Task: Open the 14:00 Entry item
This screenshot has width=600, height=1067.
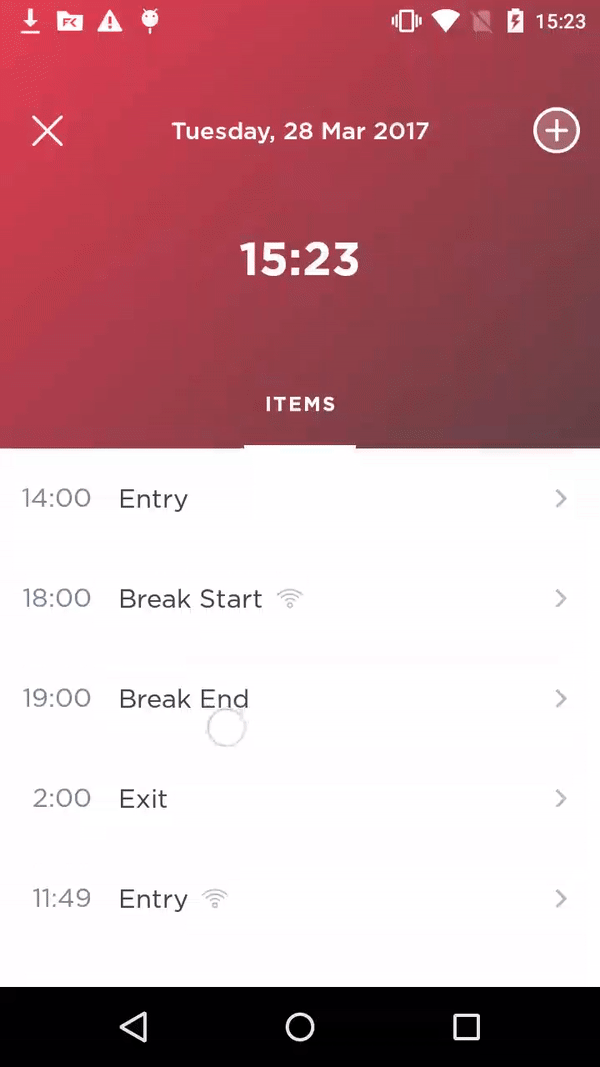Action: point(300,498)
